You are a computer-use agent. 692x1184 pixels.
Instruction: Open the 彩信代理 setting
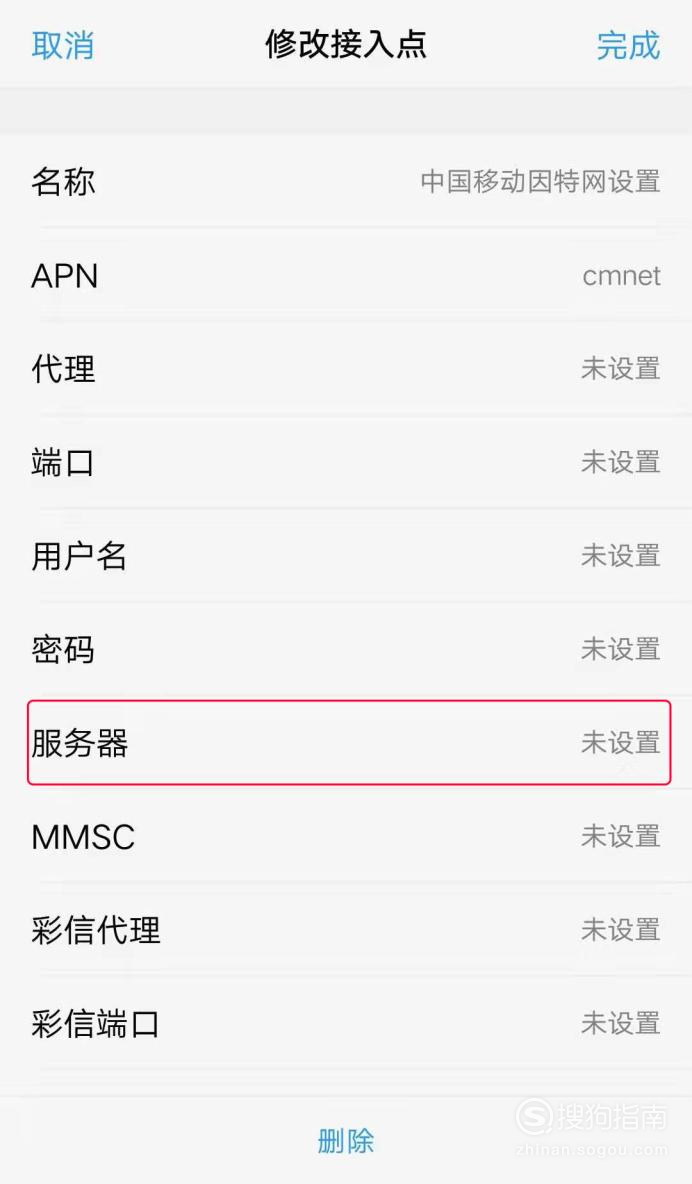coord(346,930)
